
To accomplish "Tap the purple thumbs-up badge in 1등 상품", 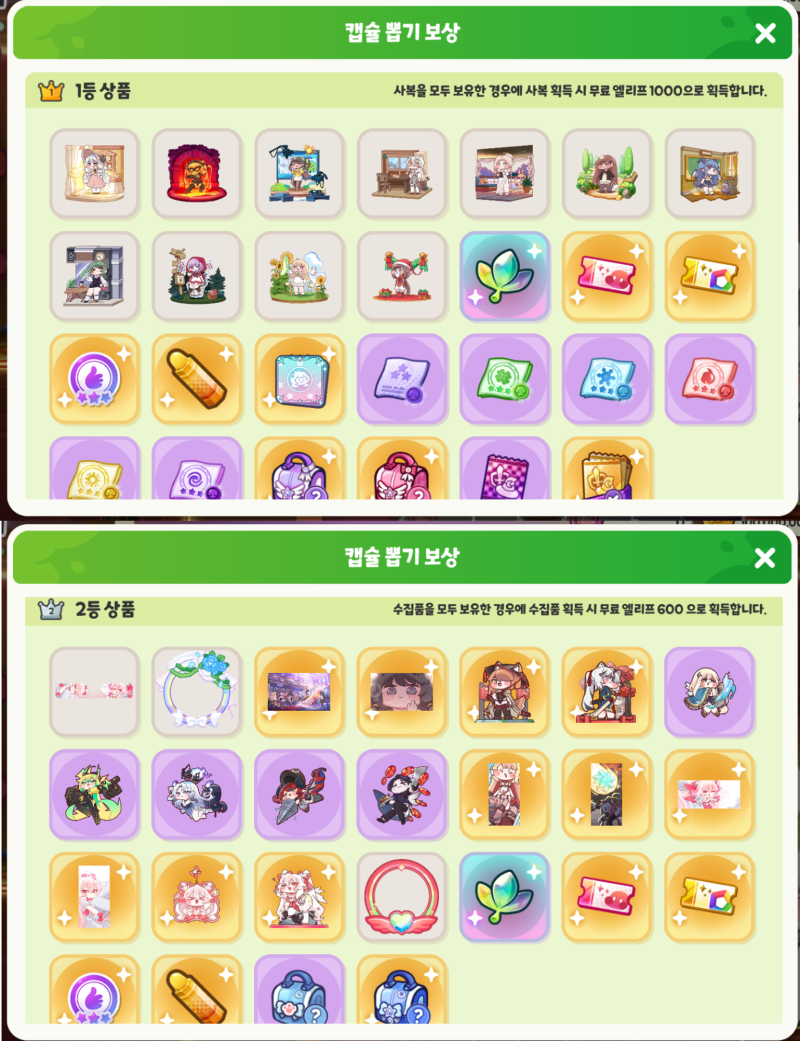I will (94, 379).
